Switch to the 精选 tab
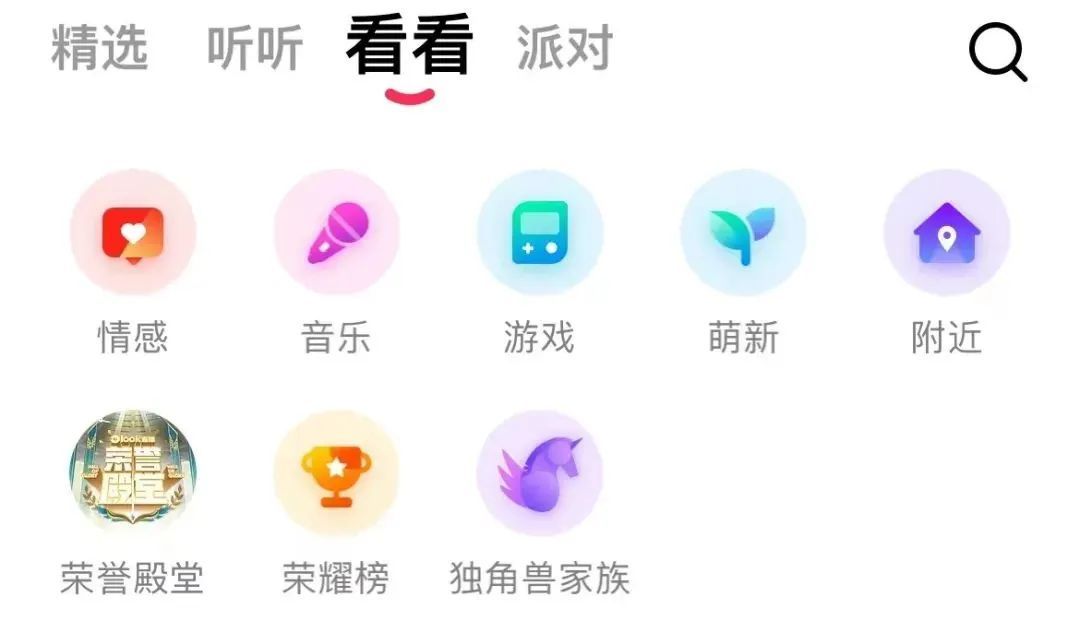Viewport: 1080px width, 621px height. click(x=99, y=49)
